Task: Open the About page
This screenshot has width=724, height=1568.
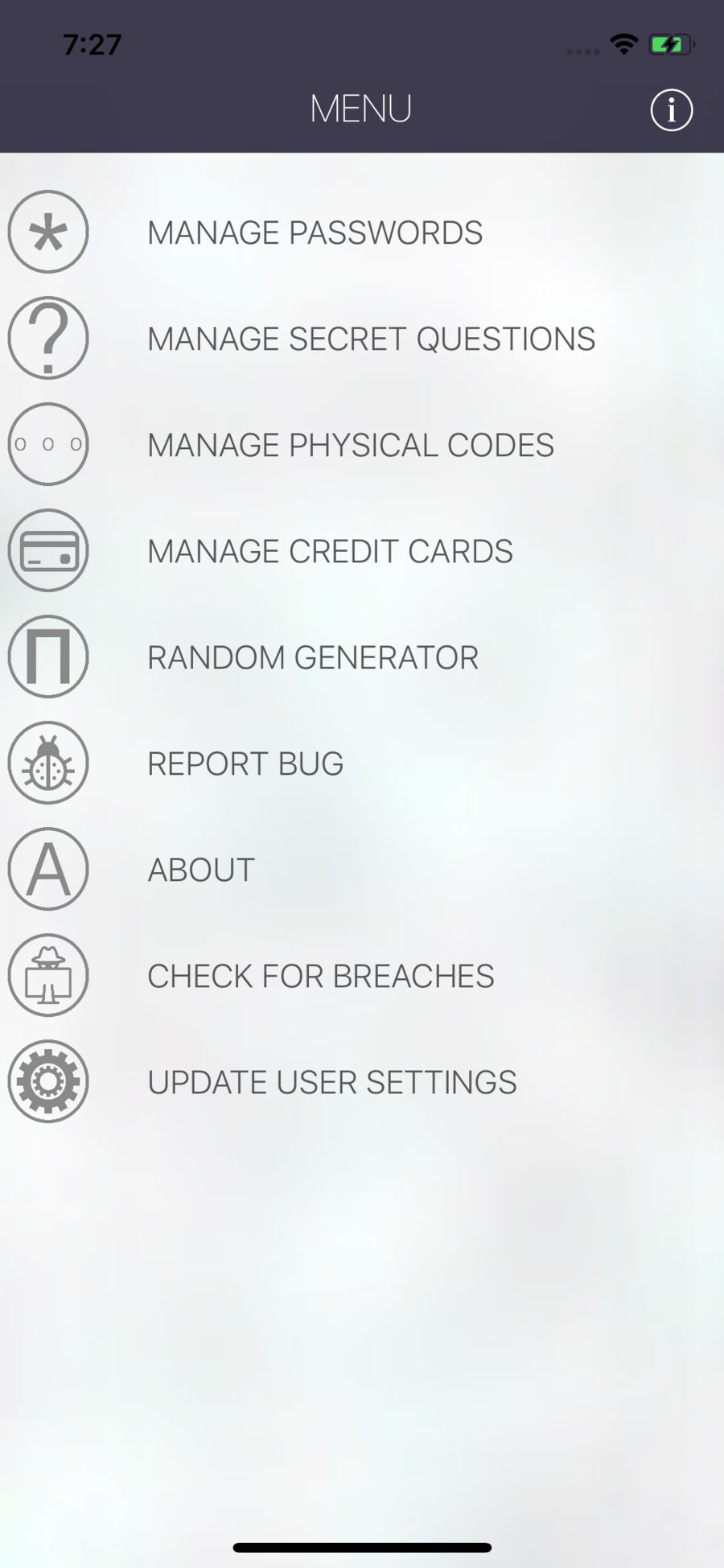Action: pyautogui.click(x=362, y=870)
